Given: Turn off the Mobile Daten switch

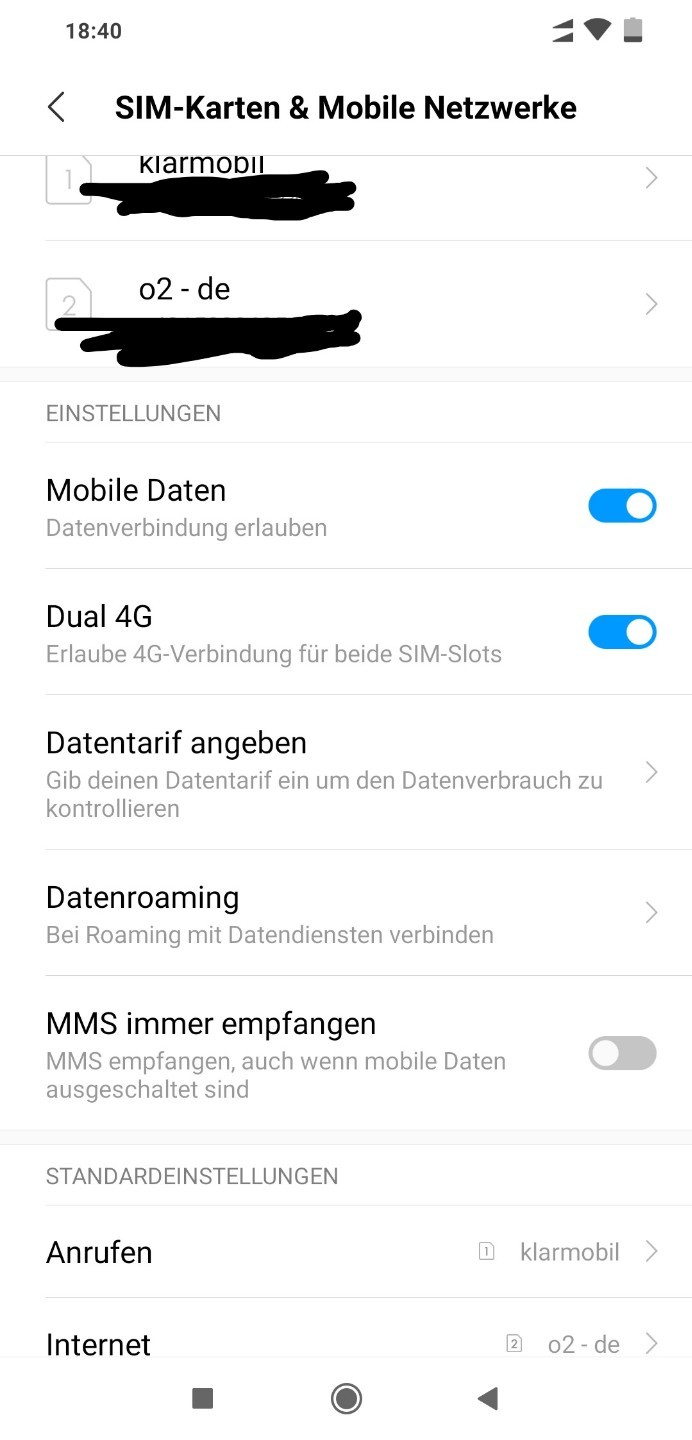Looking at the screenshot, I should tap(622, 506).
